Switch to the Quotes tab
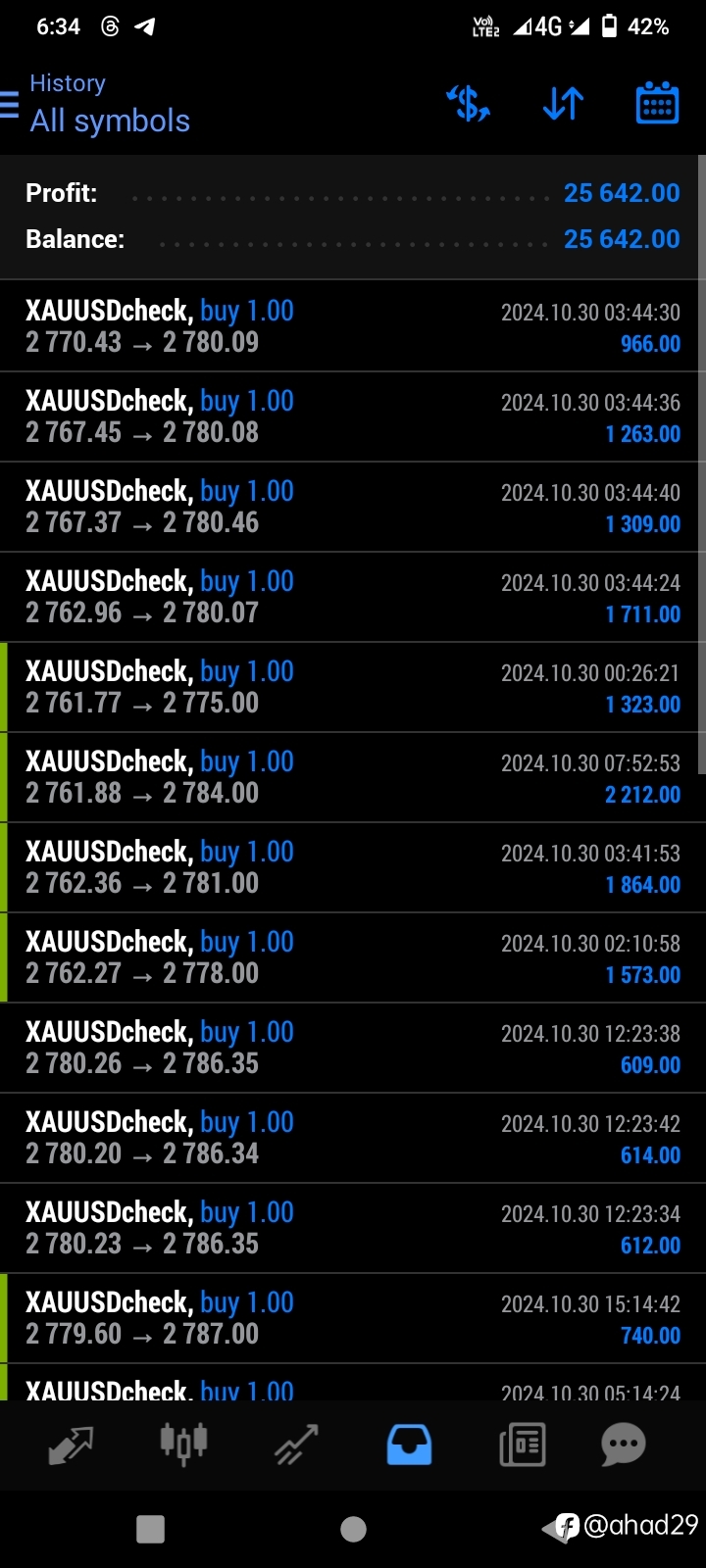Viewport: 706px width, 1568px height. [71, 1445]
